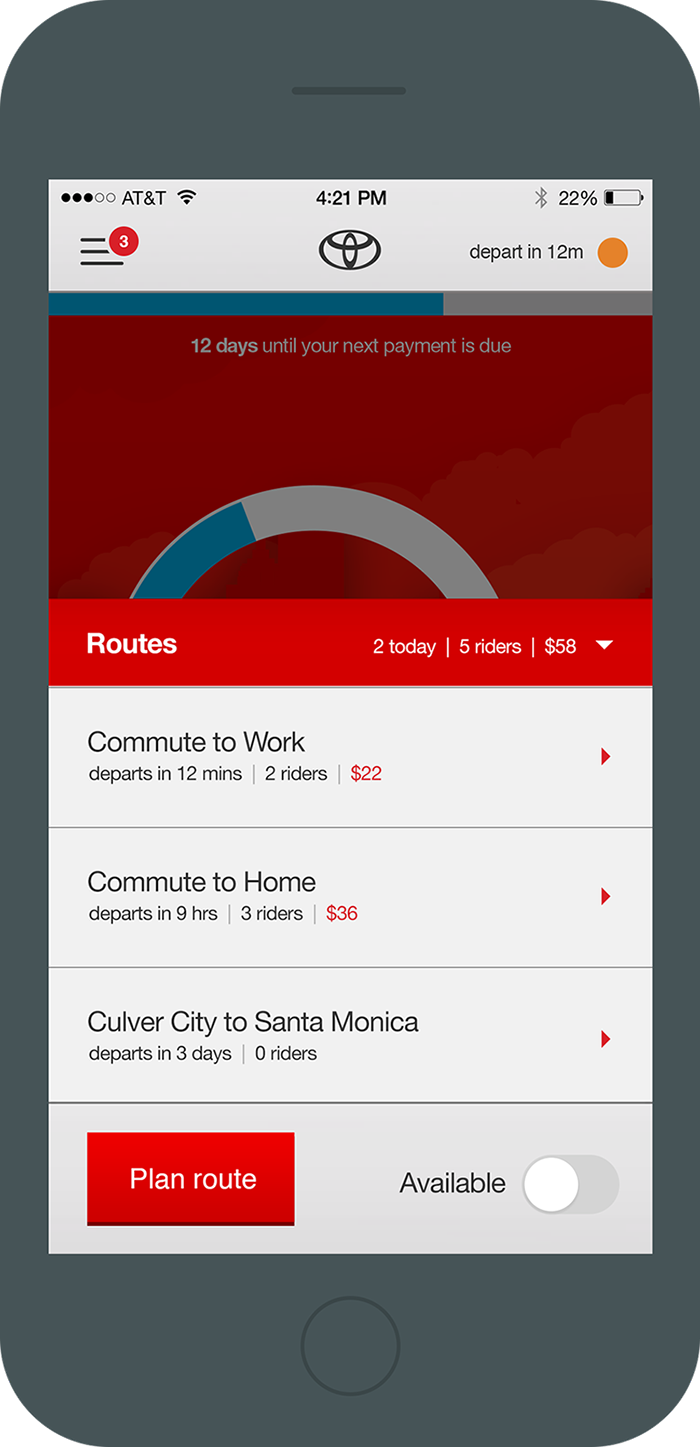Open the Commute to Work route

coord(350,757)
